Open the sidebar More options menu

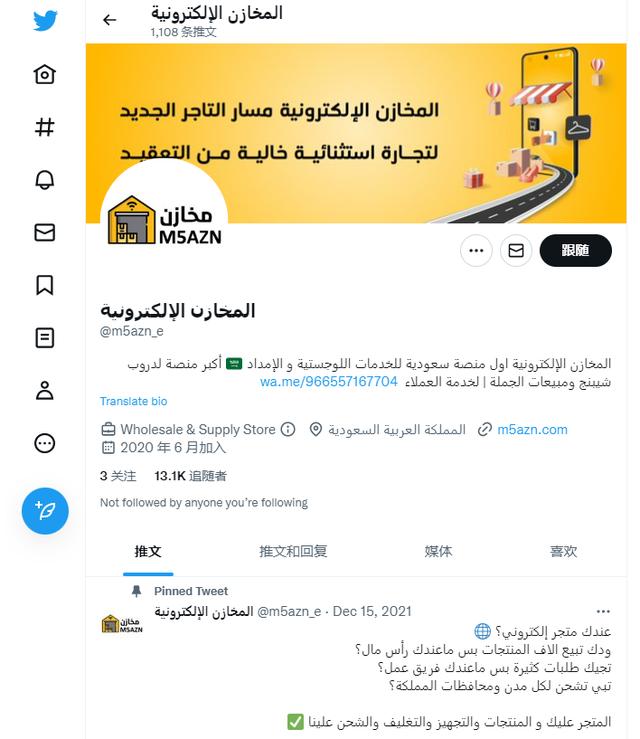(44, 443)
